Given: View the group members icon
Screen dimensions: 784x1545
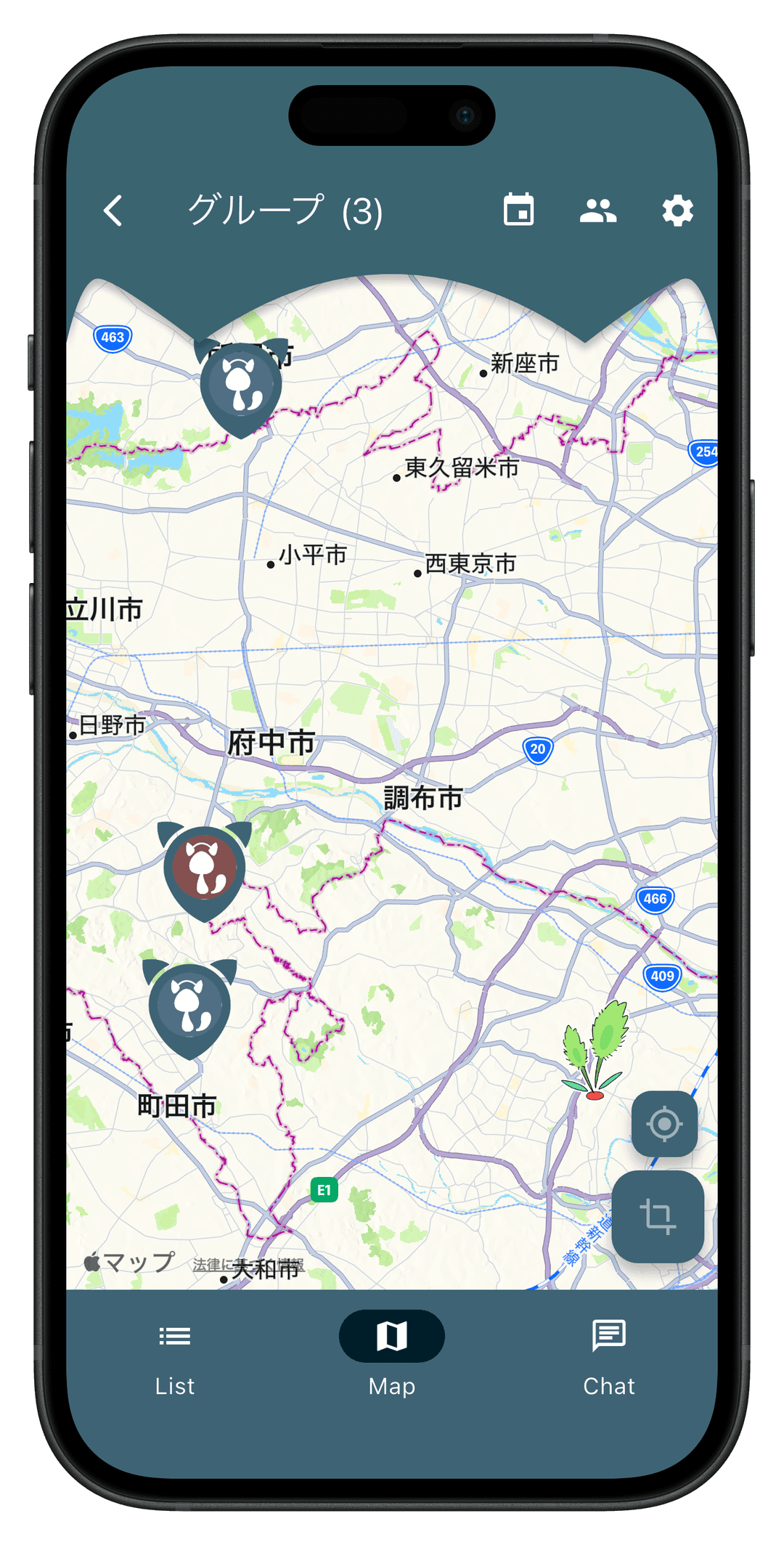Looking at the screenshot, I should [598, 211].
